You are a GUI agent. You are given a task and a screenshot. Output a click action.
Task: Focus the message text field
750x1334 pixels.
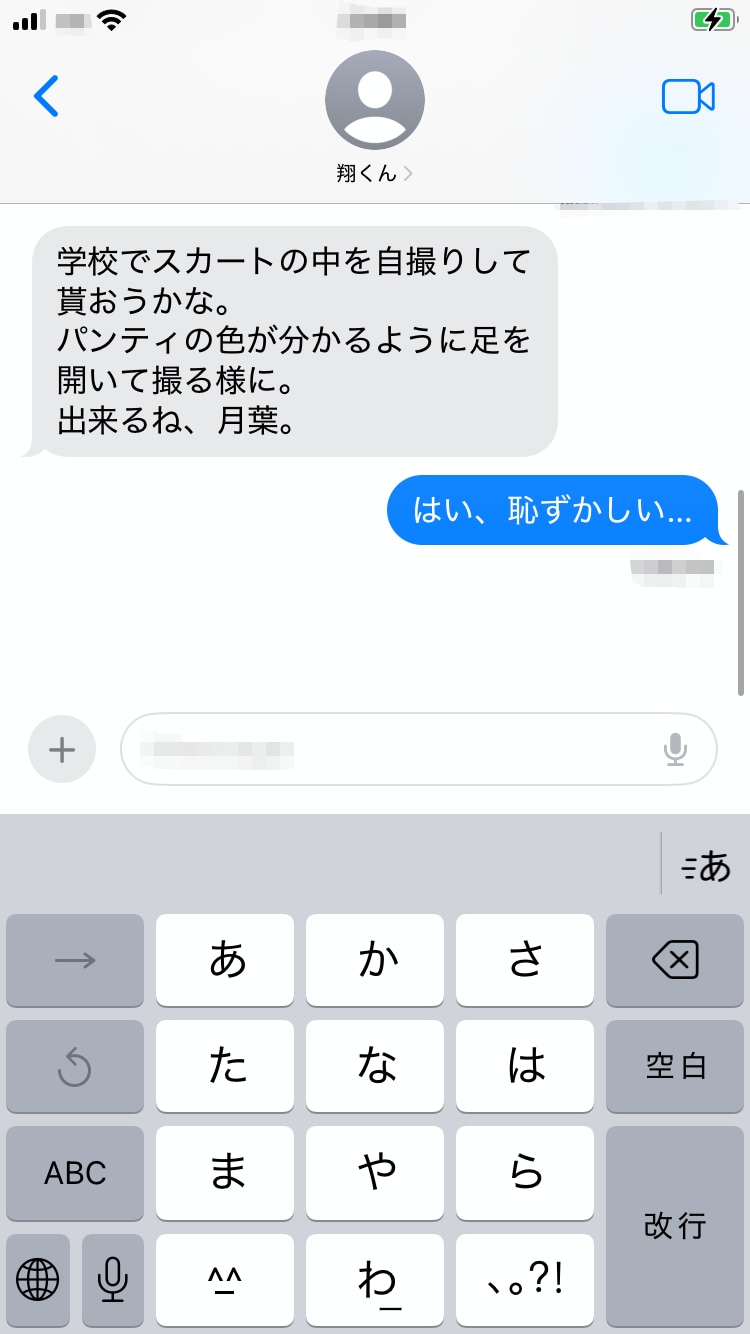390,749
